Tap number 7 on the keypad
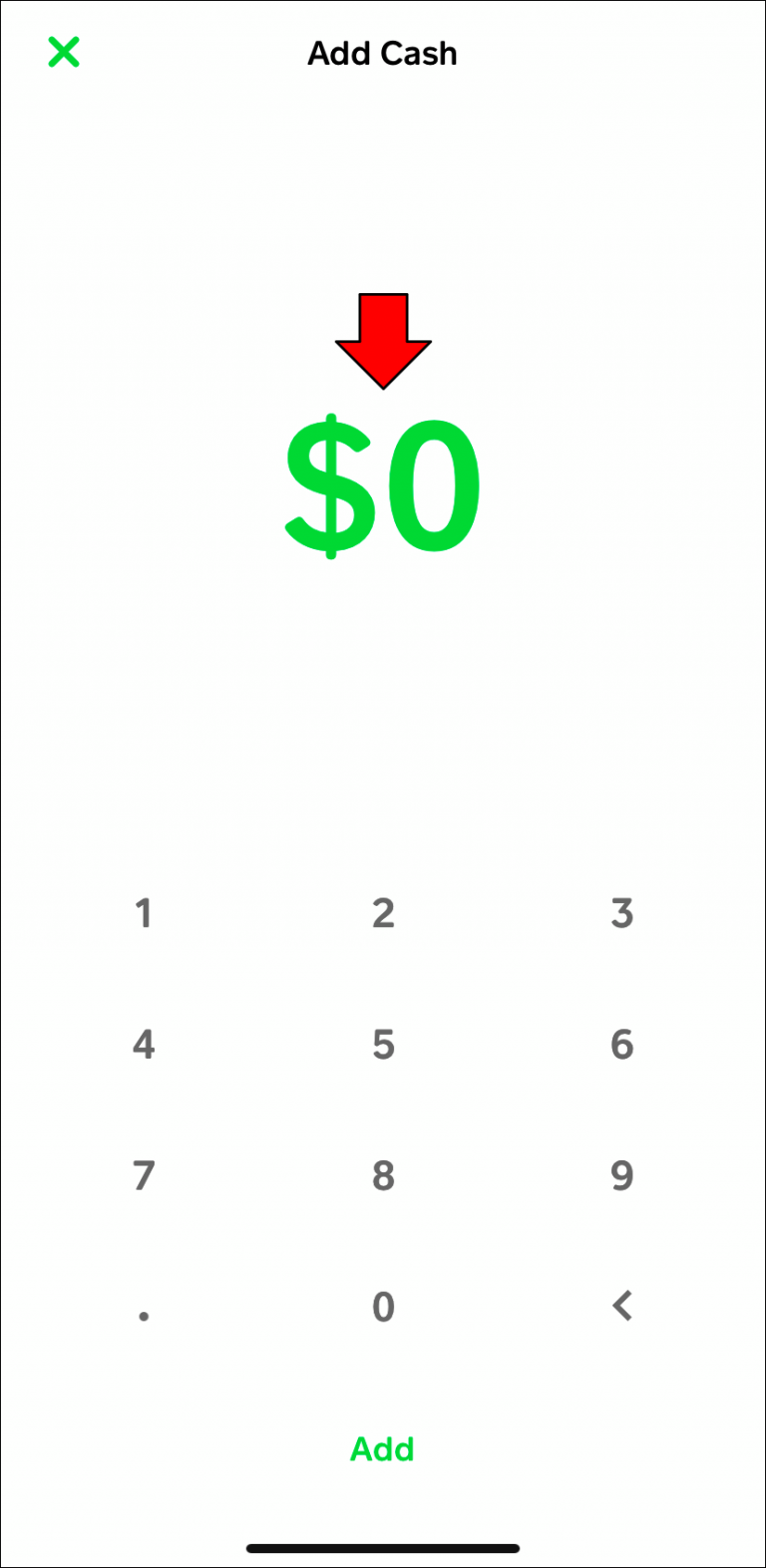 point(143,1176)
